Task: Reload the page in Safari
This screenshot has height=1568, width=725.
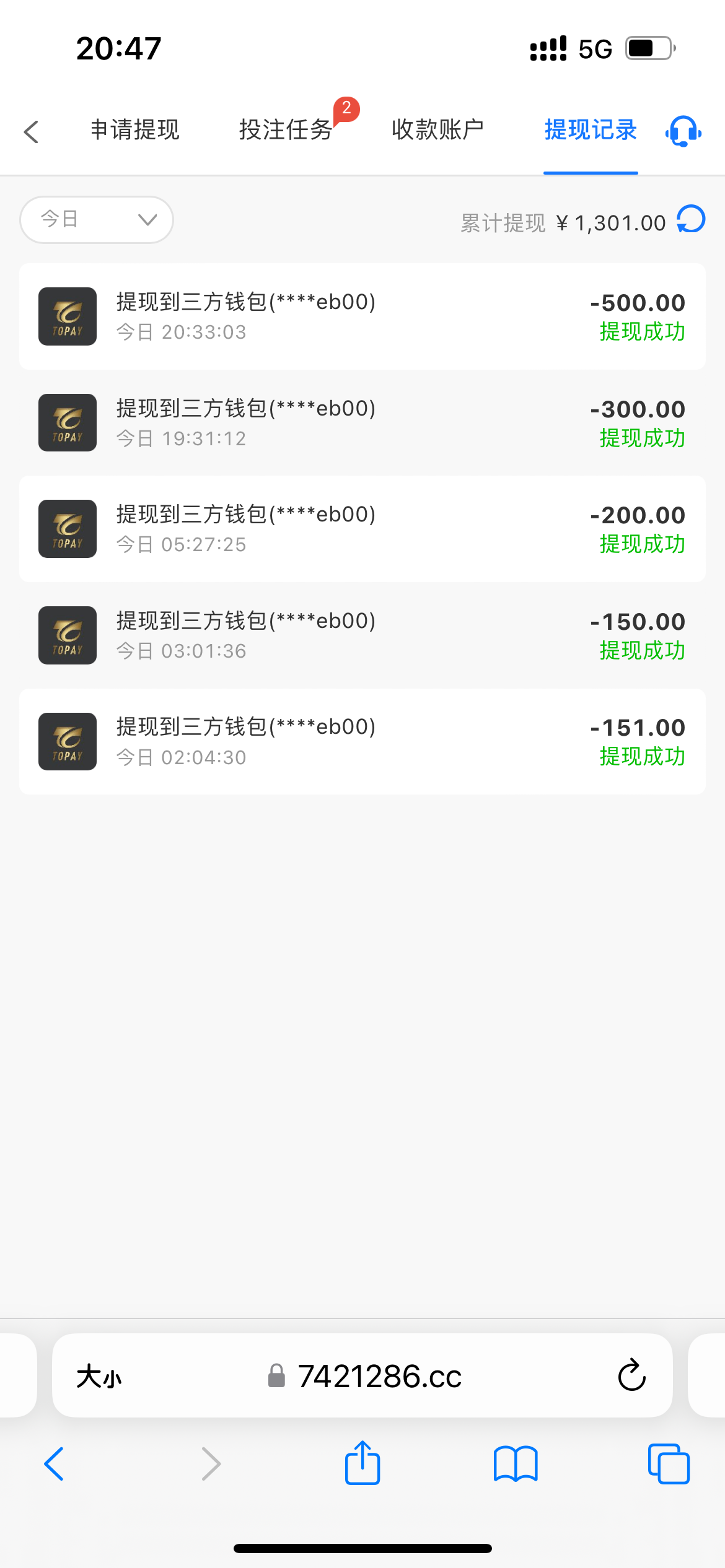Action: [631, 1375]
